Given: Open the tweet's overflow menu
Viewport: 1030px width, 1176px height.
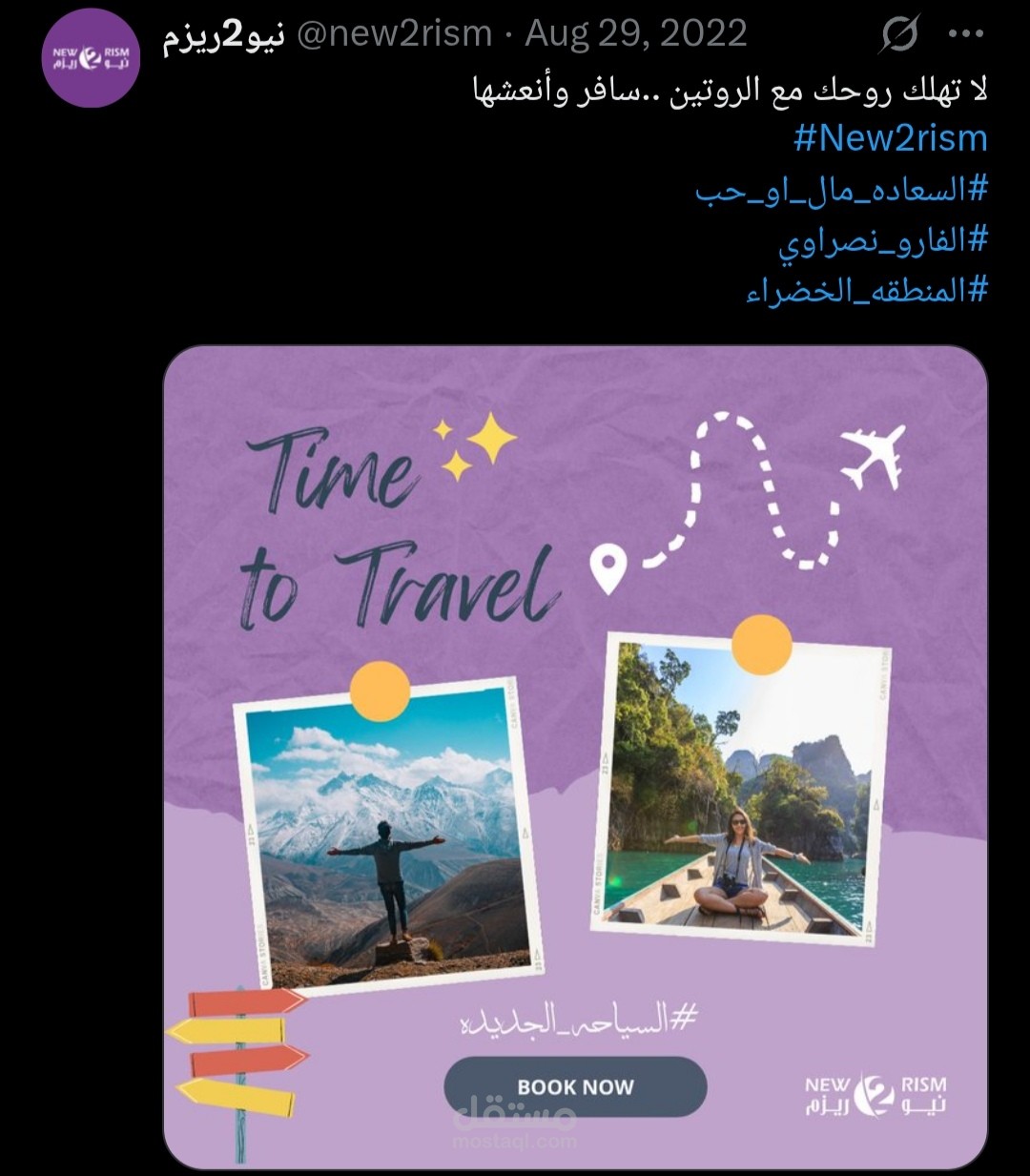Looking at the screenshot, I should (x=965, y=35).
